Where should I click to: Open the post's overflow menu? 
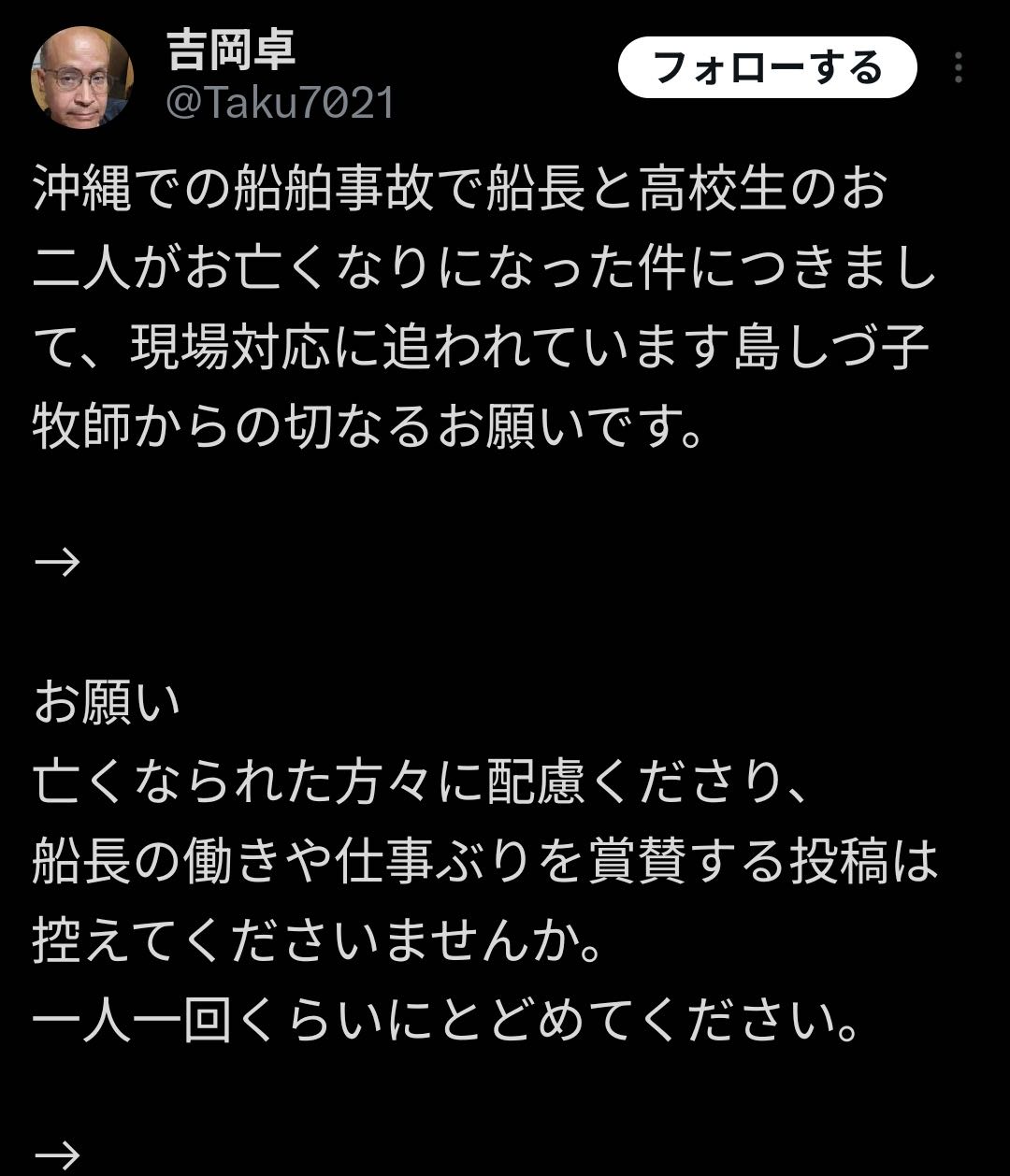tap(959, 68)
